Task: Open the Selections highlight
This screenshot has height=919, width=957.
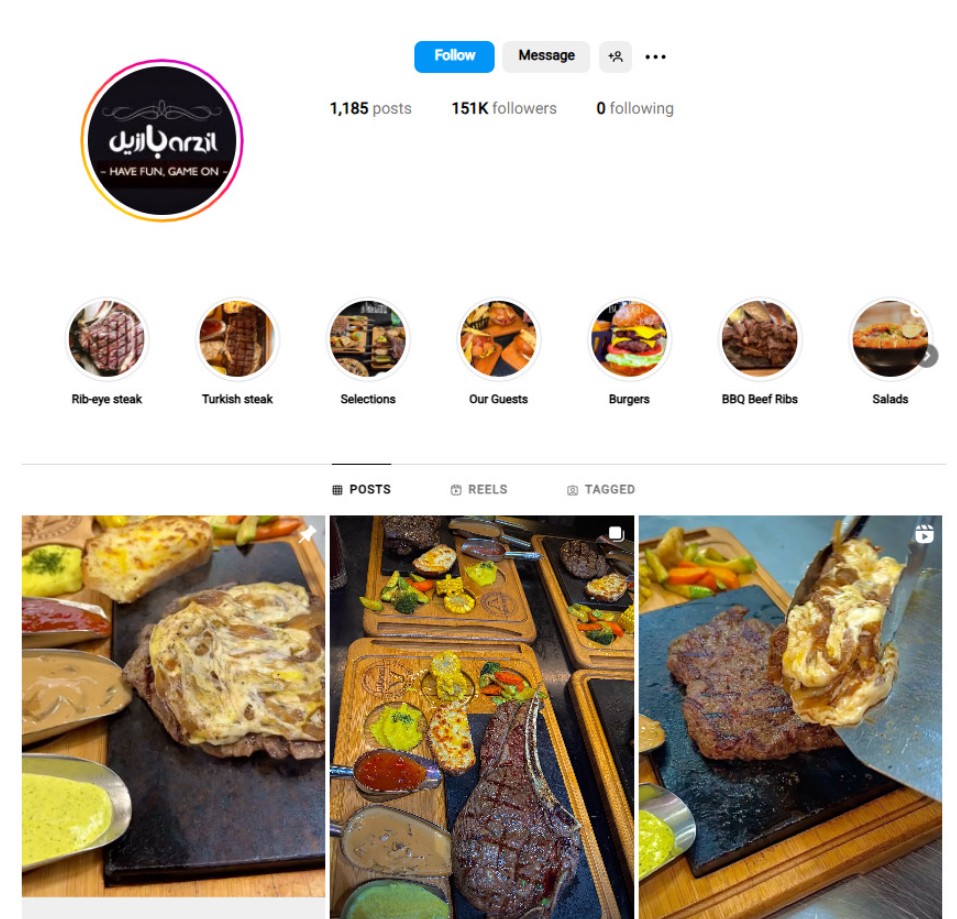Action: [368, 340]
